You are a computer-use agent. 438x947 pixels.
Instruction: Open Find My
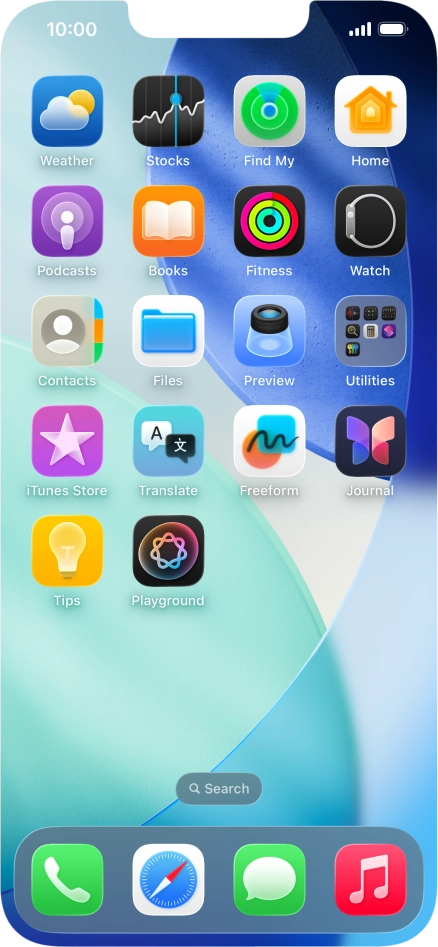pos(269,111)
